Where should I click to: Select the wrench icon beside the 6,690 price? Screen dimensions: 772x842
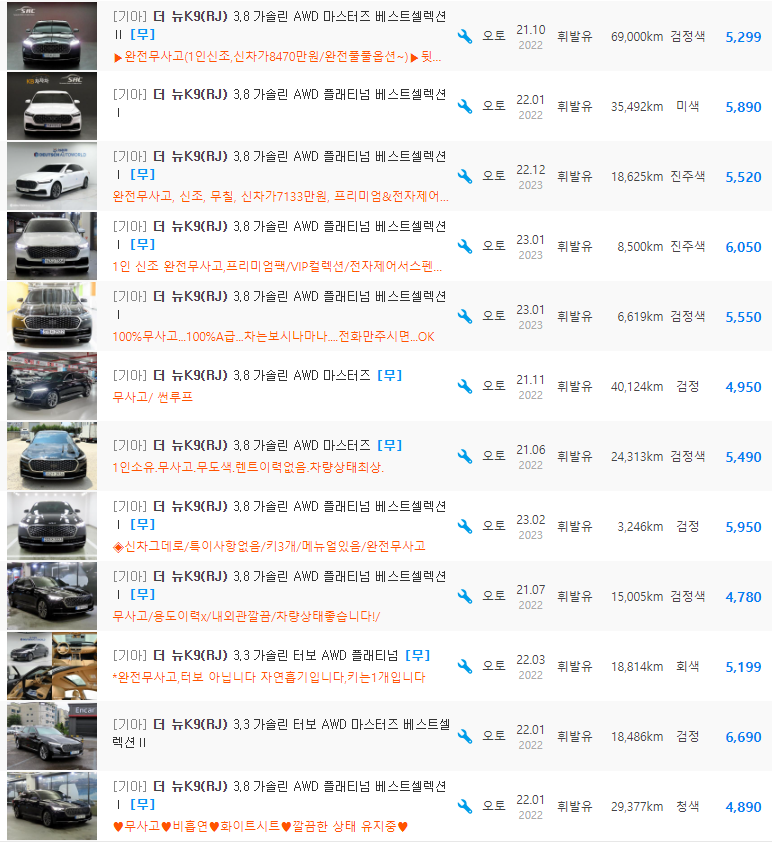(464, 735)
